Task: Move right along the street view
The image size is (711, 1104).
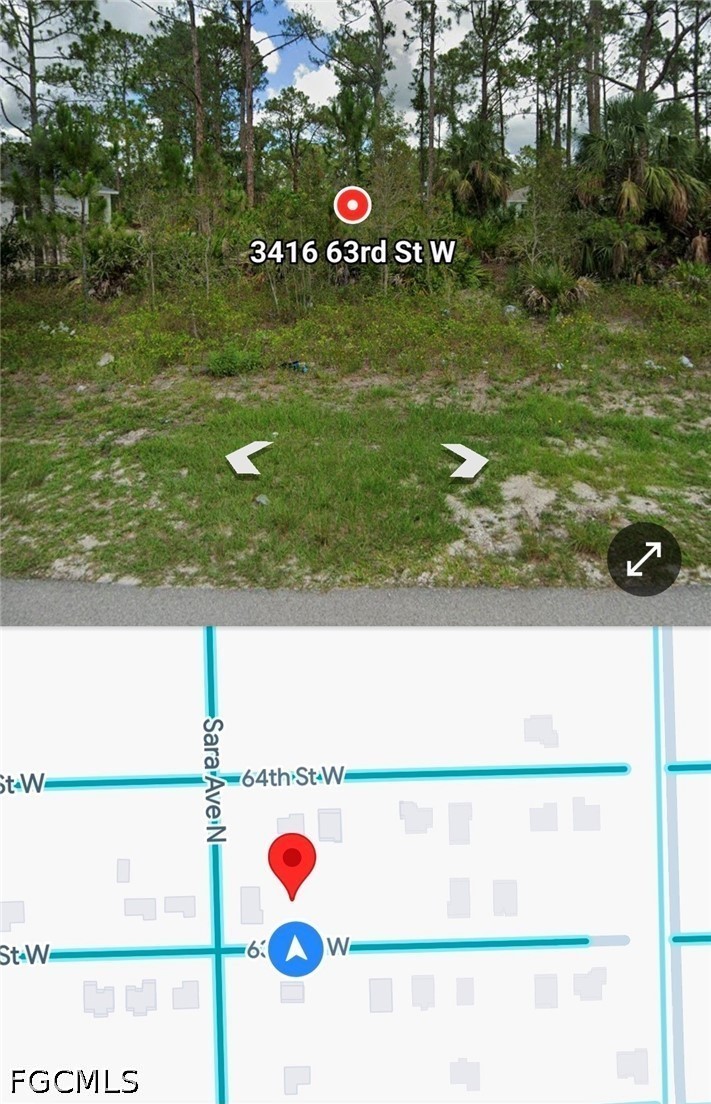Action: coord(465,461)
